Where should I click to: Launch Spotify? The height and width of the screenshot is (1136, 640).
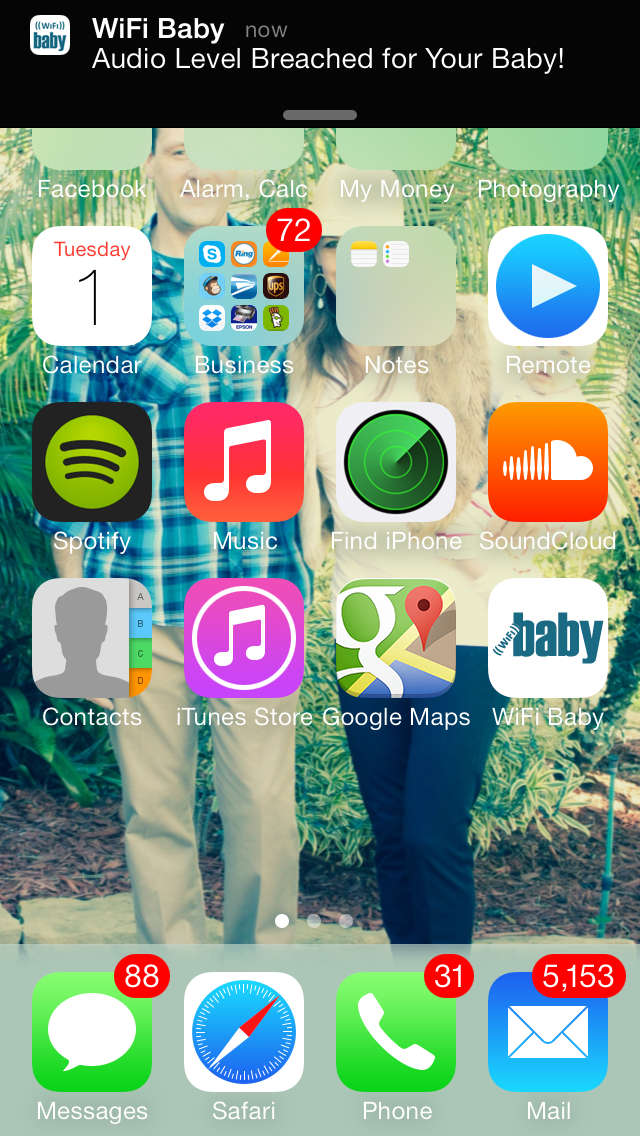[x=92, y=462]
